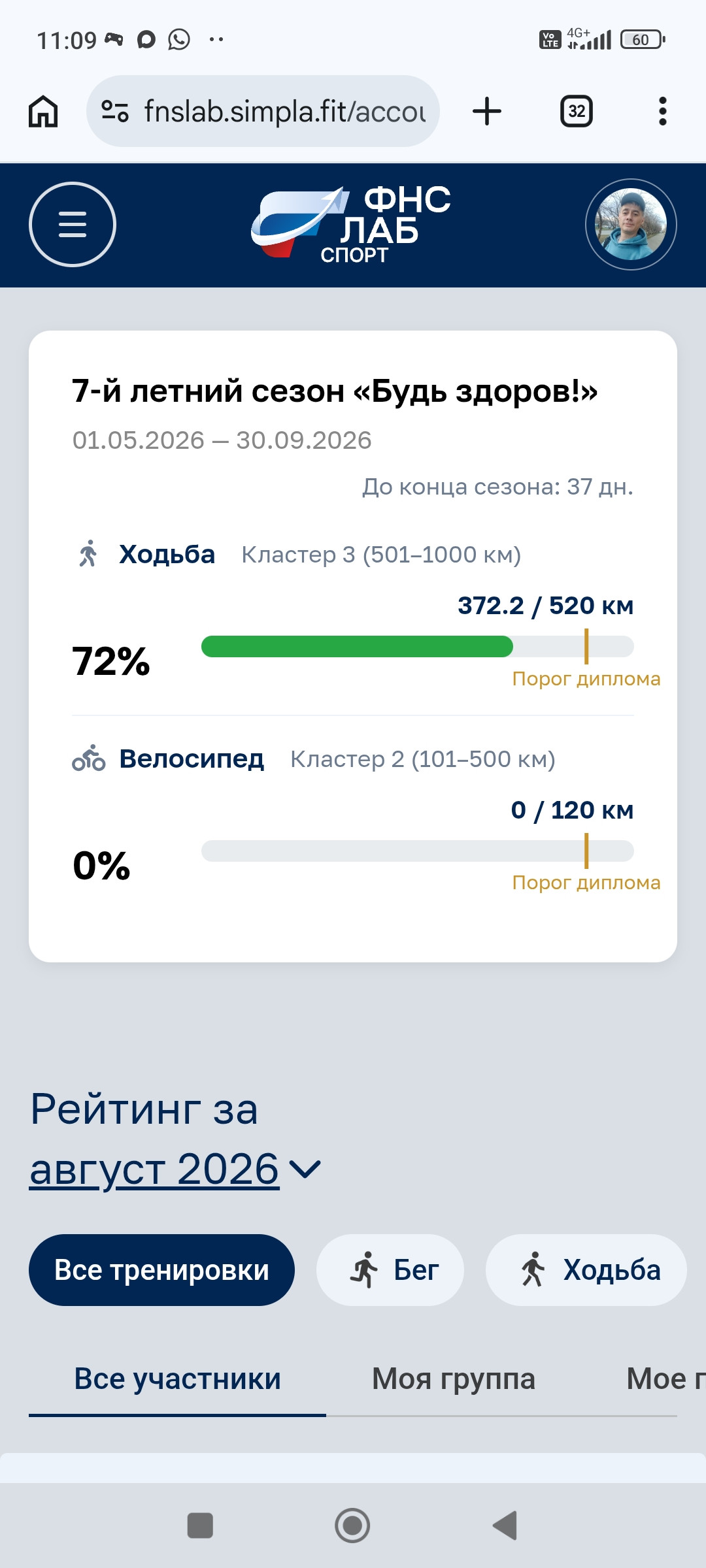Screen dimensions: 706x1568
Task: Open a new browser tab
Action: tap(487, 111)
